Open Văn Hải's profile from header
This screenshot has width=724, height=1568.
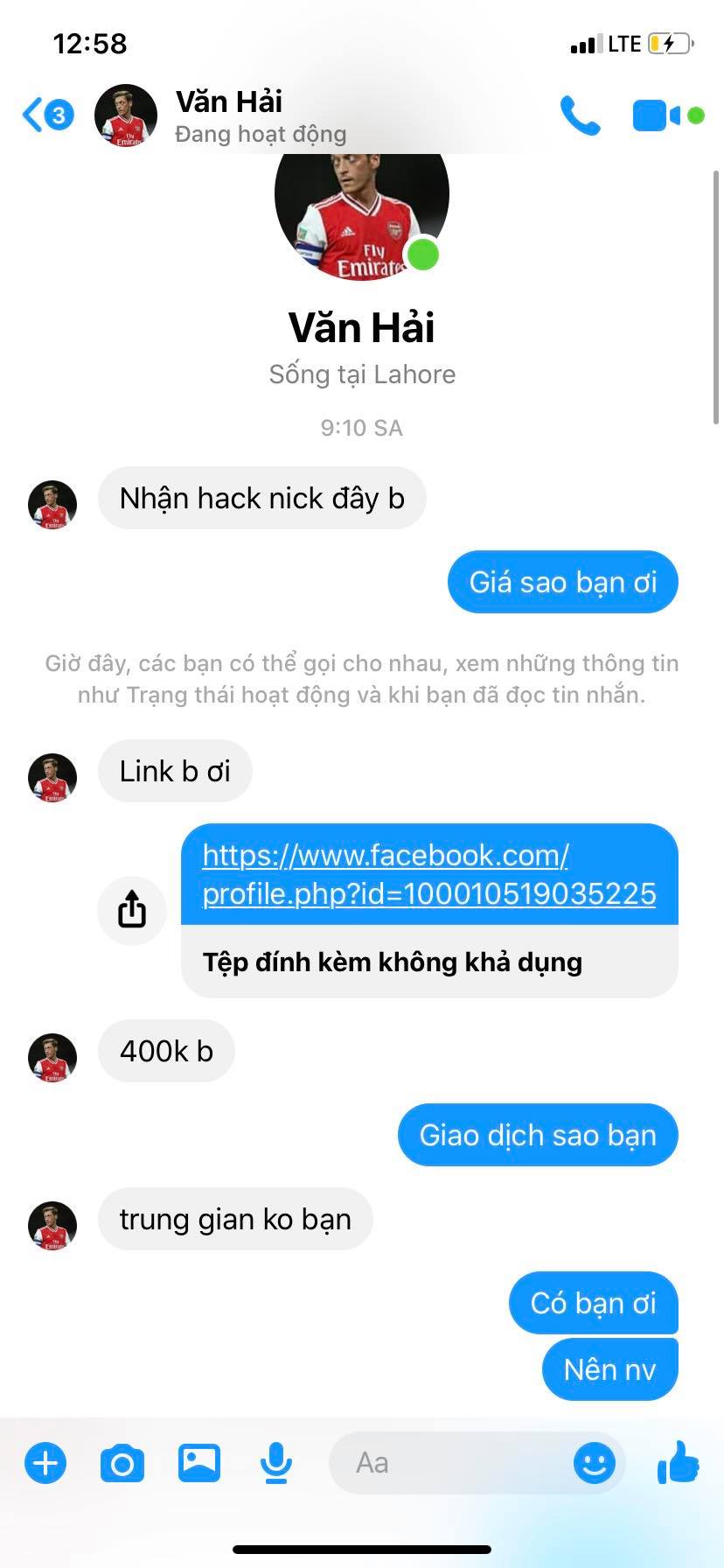(x=228, y=115)
